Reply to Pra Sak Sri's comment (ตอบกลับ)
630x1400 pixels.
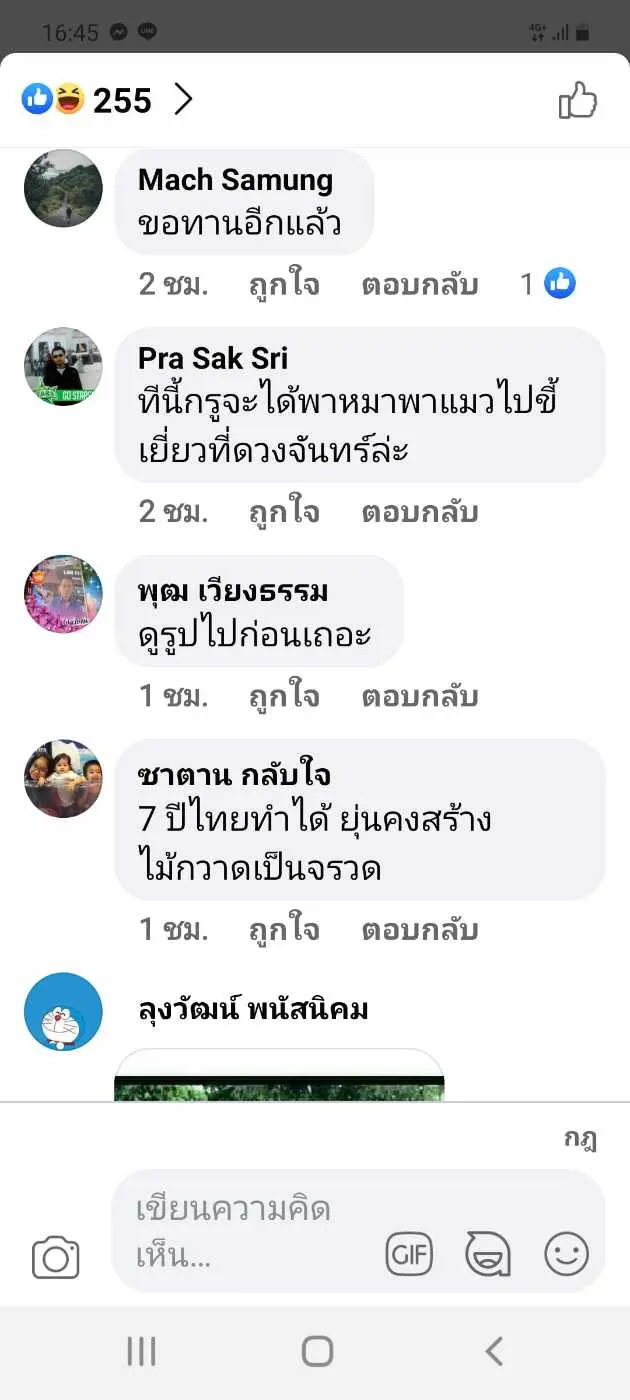tap(419, 512)
